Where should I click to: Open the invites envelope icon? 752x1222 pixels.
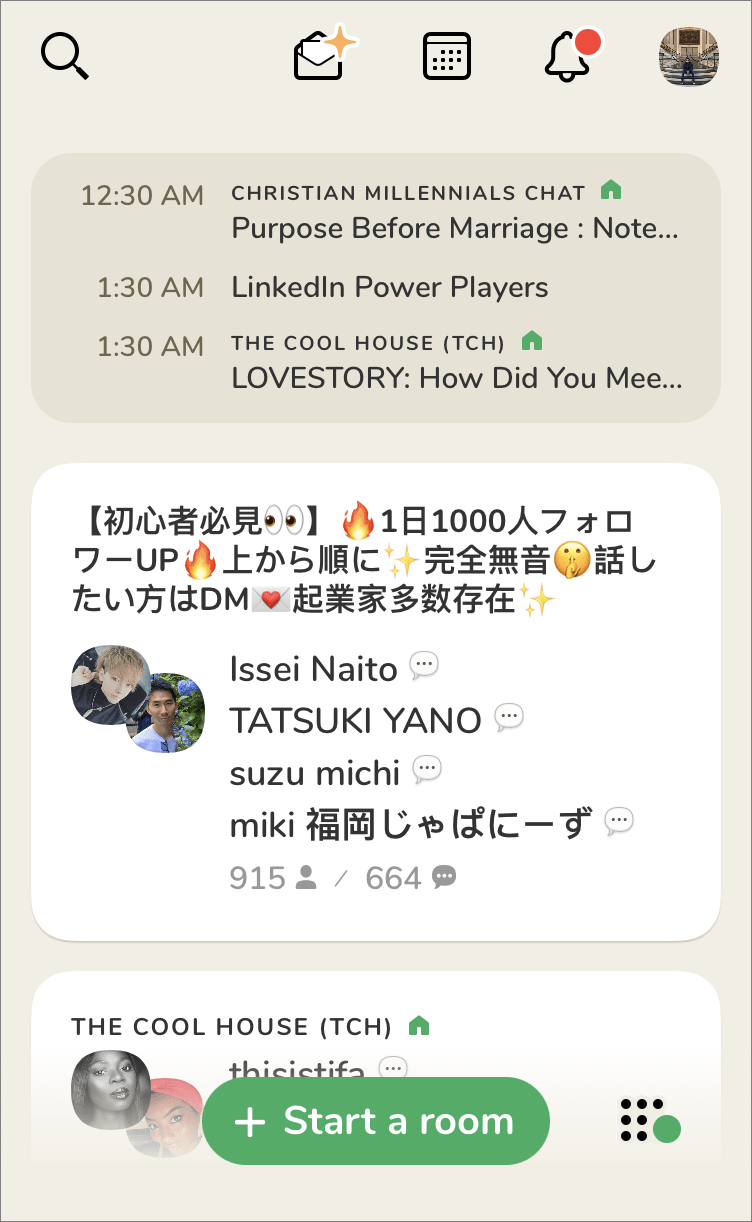click(x=322, y=56)
